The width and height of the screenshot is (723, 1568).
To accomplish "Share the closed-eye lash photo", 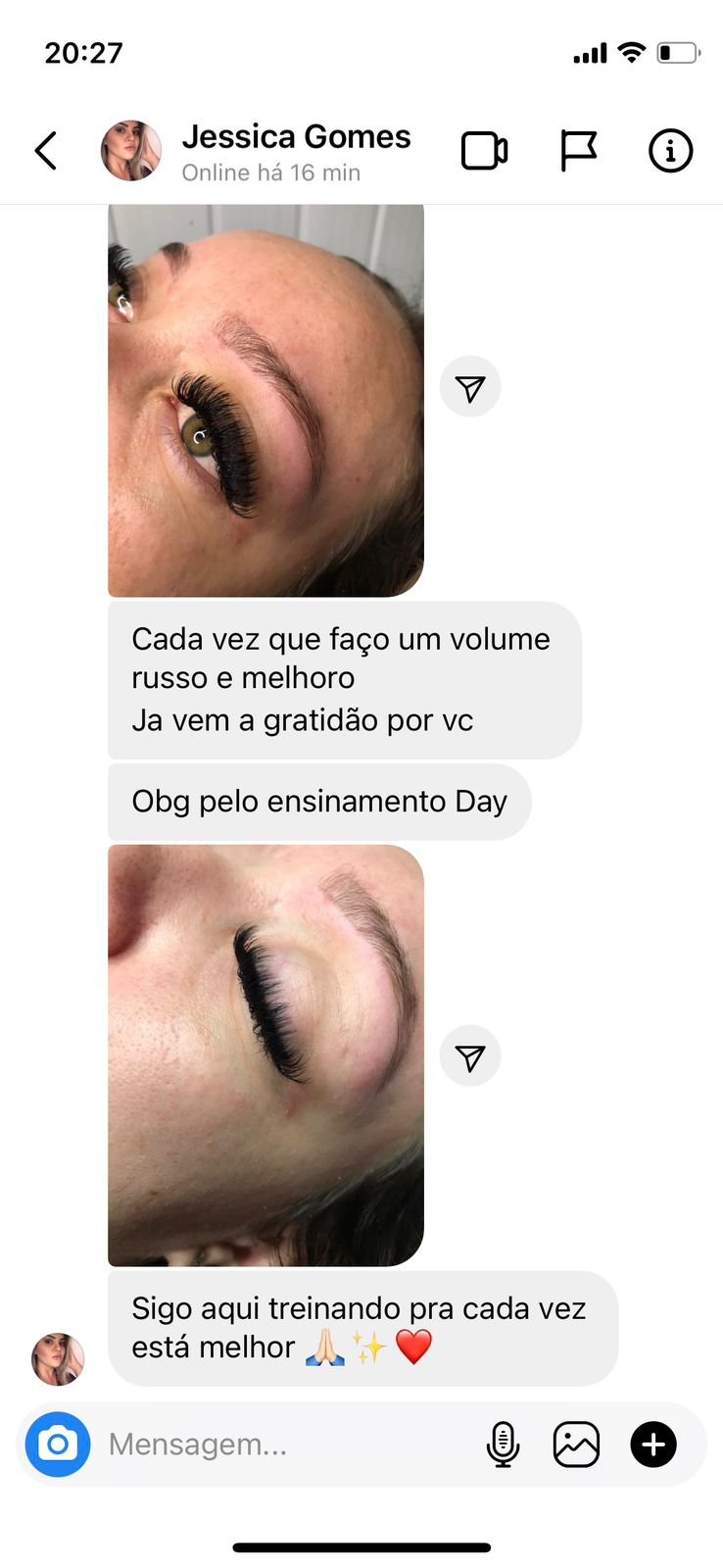I will click(x=470, y=1057).
